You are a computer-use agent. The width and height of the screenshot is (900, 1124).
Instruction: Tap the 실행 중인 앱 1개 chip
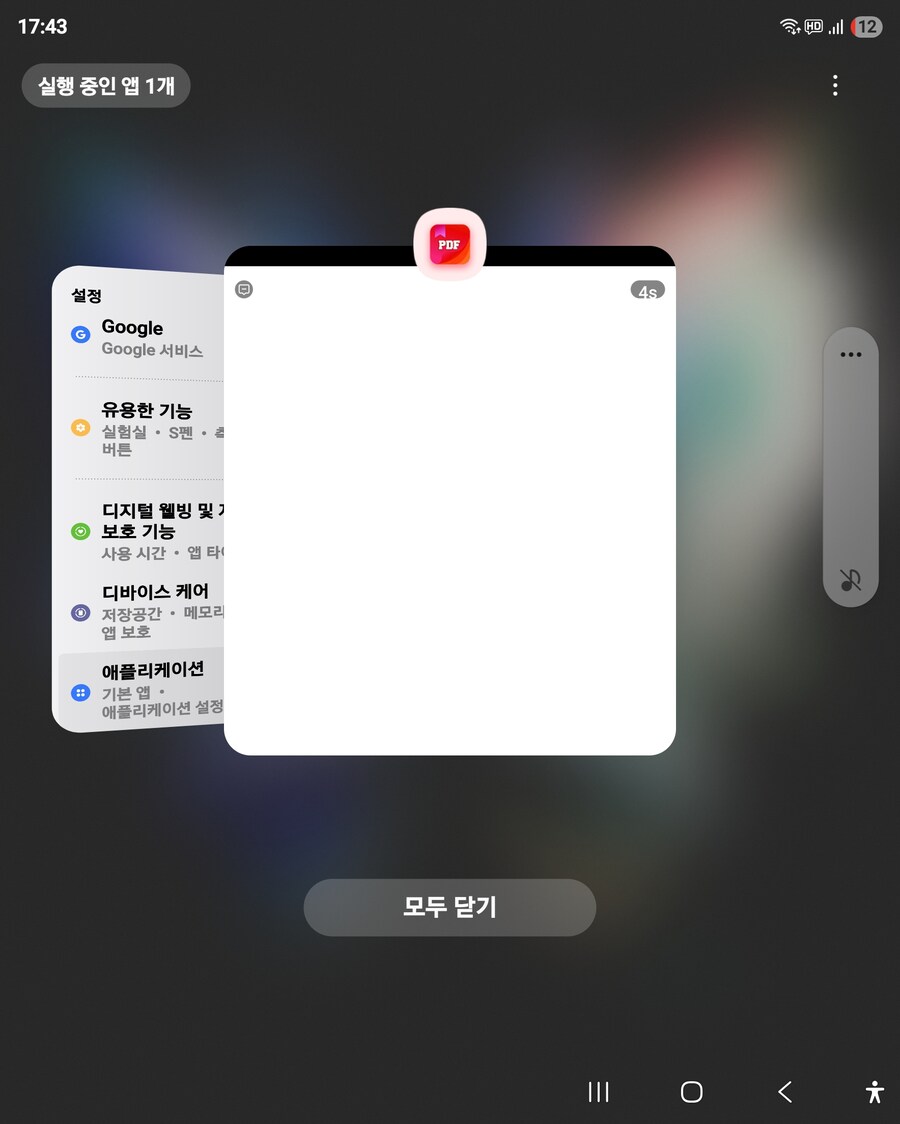106,86
